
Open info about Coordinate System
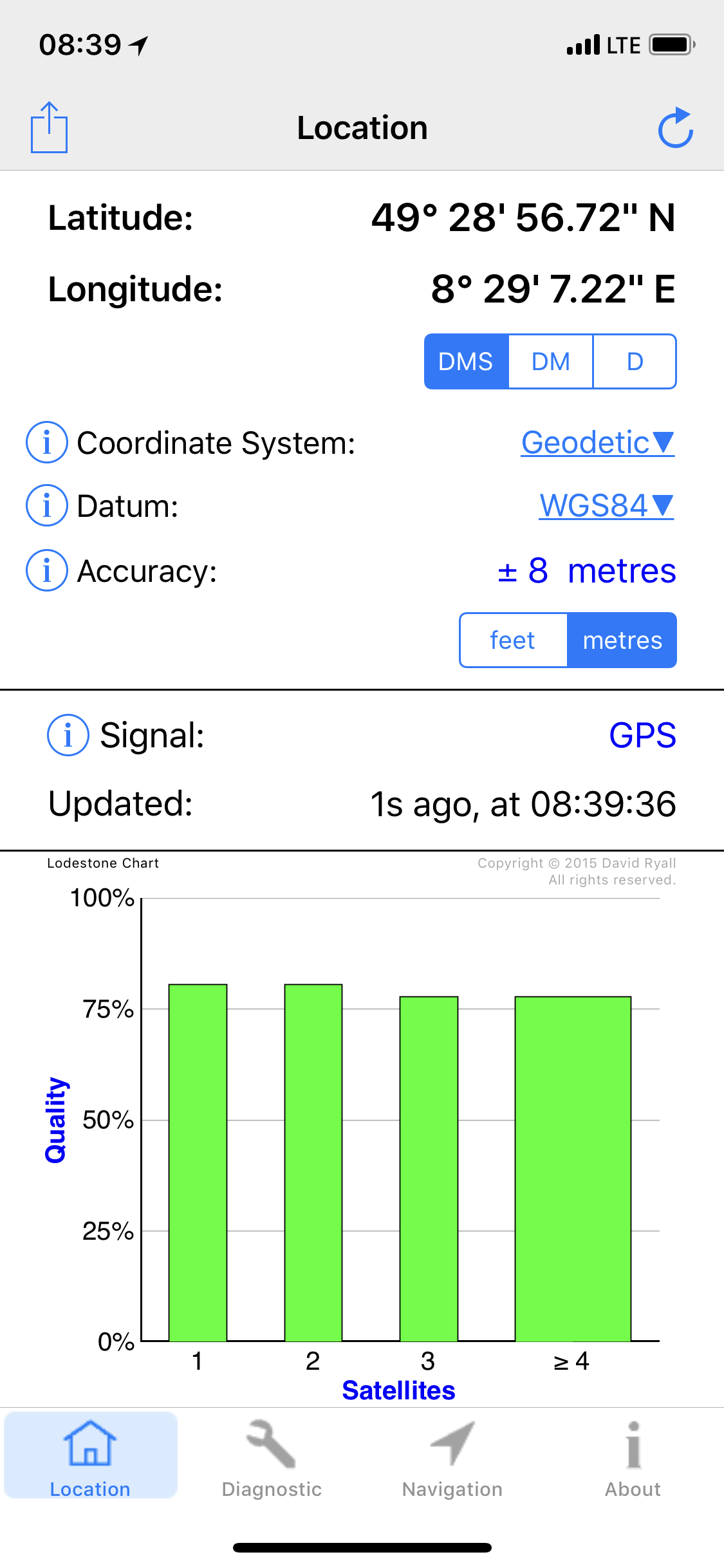[46, 443]
